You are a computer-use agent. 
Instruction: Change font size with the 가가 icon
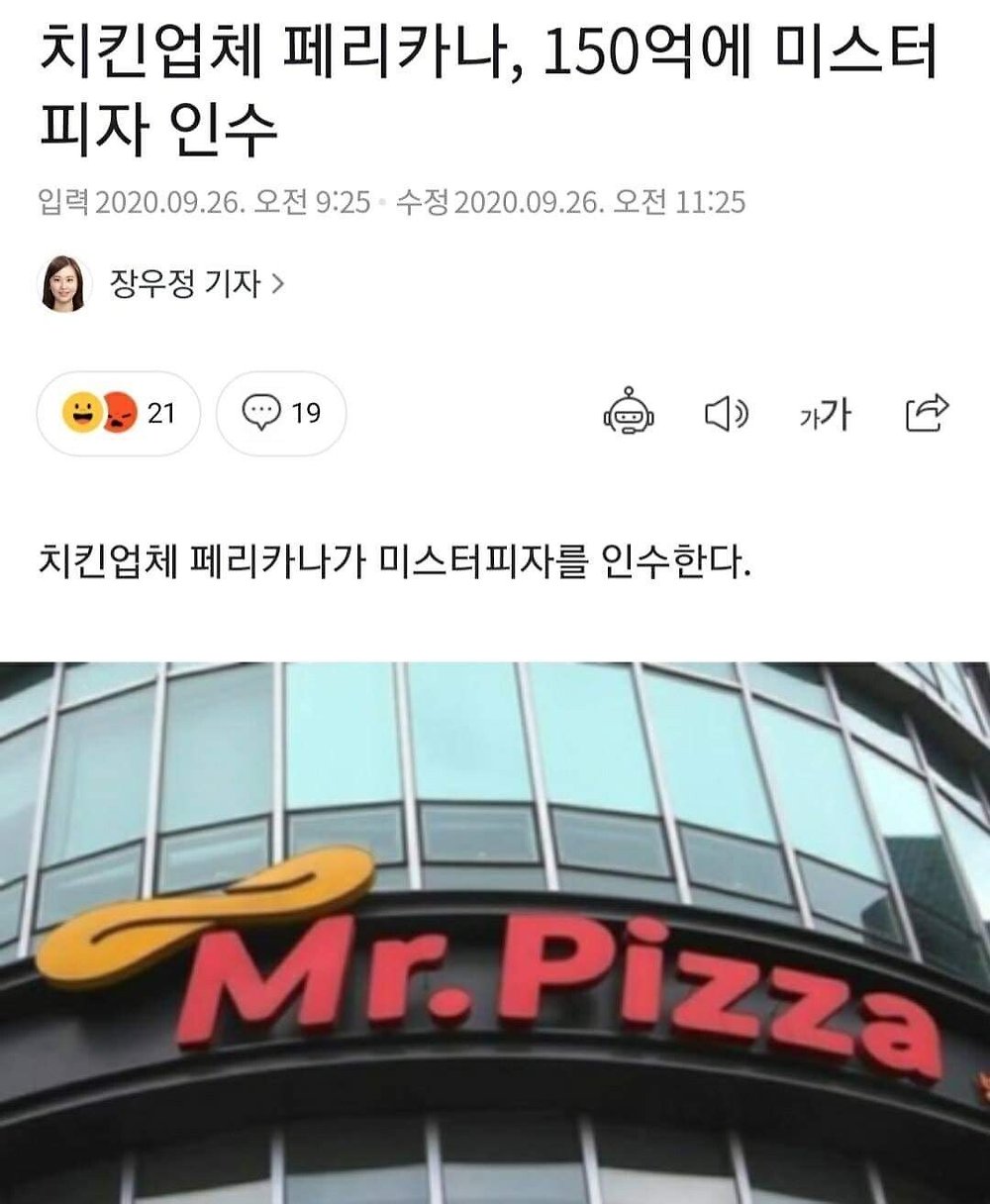click(825, 413)
